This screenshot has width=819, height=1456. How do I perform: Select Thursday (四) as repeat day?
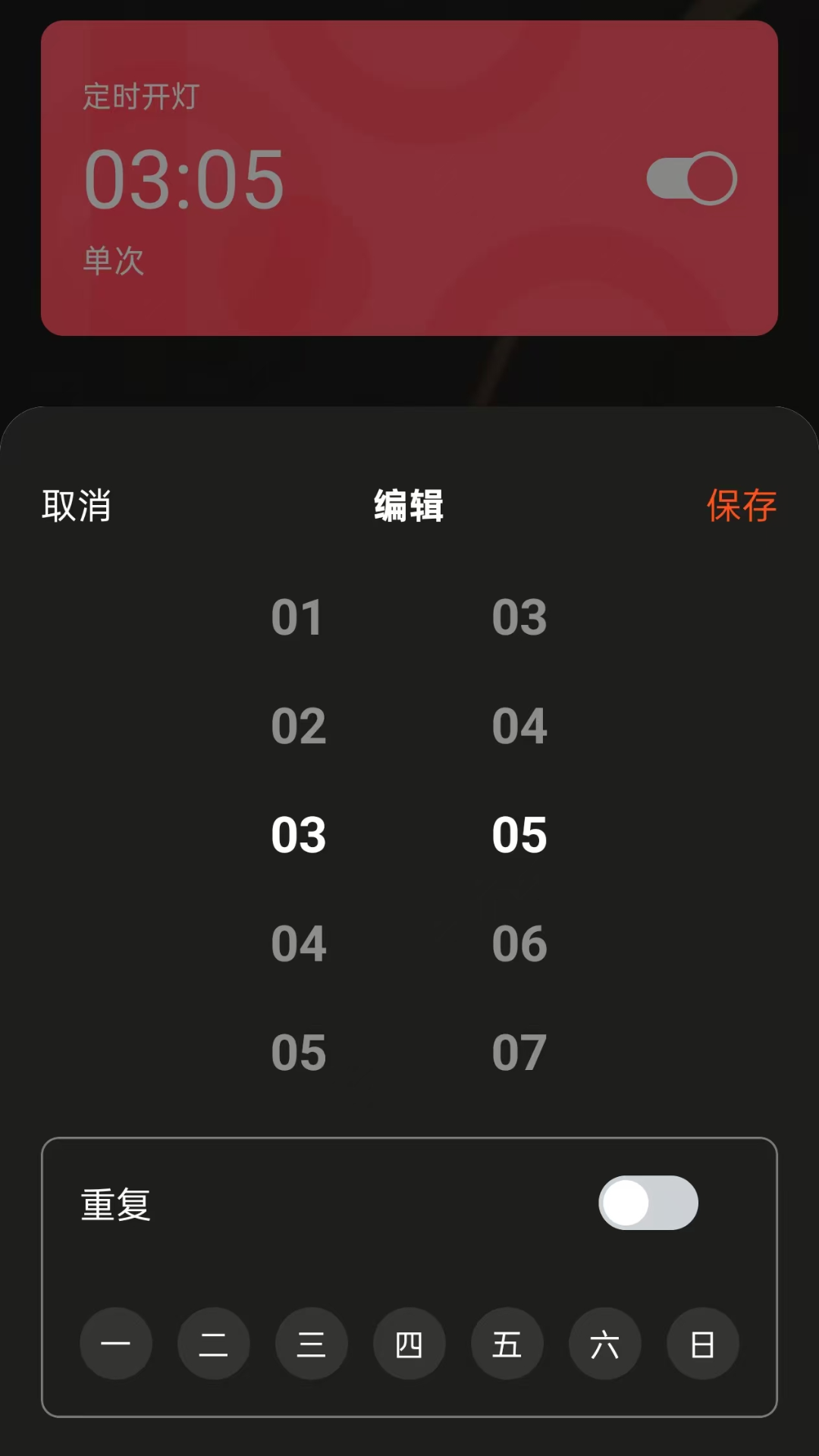pyautogui.click(x=409, y=1344)
